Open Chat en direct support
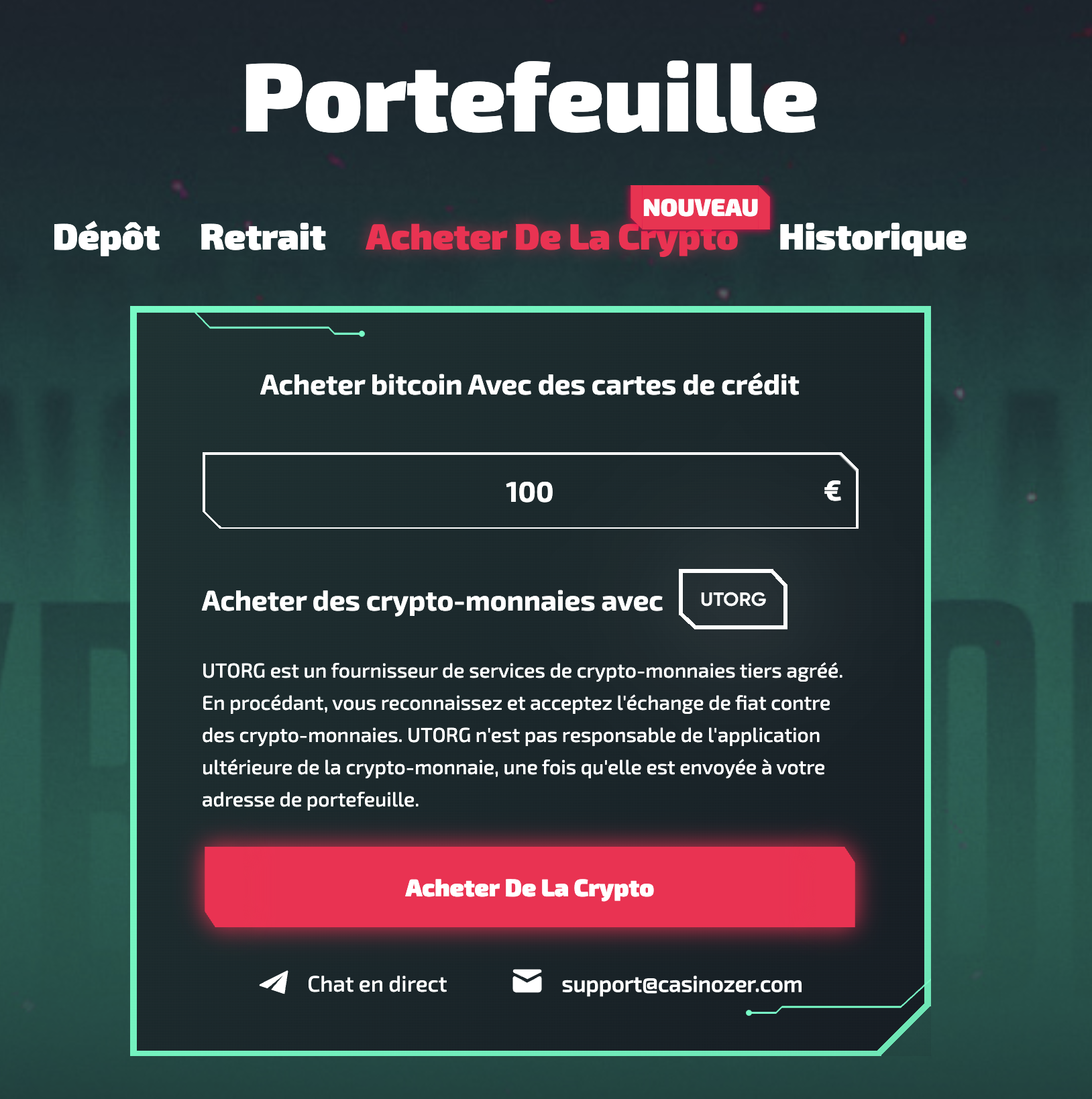1092x1099 pixels. [376, 984]
